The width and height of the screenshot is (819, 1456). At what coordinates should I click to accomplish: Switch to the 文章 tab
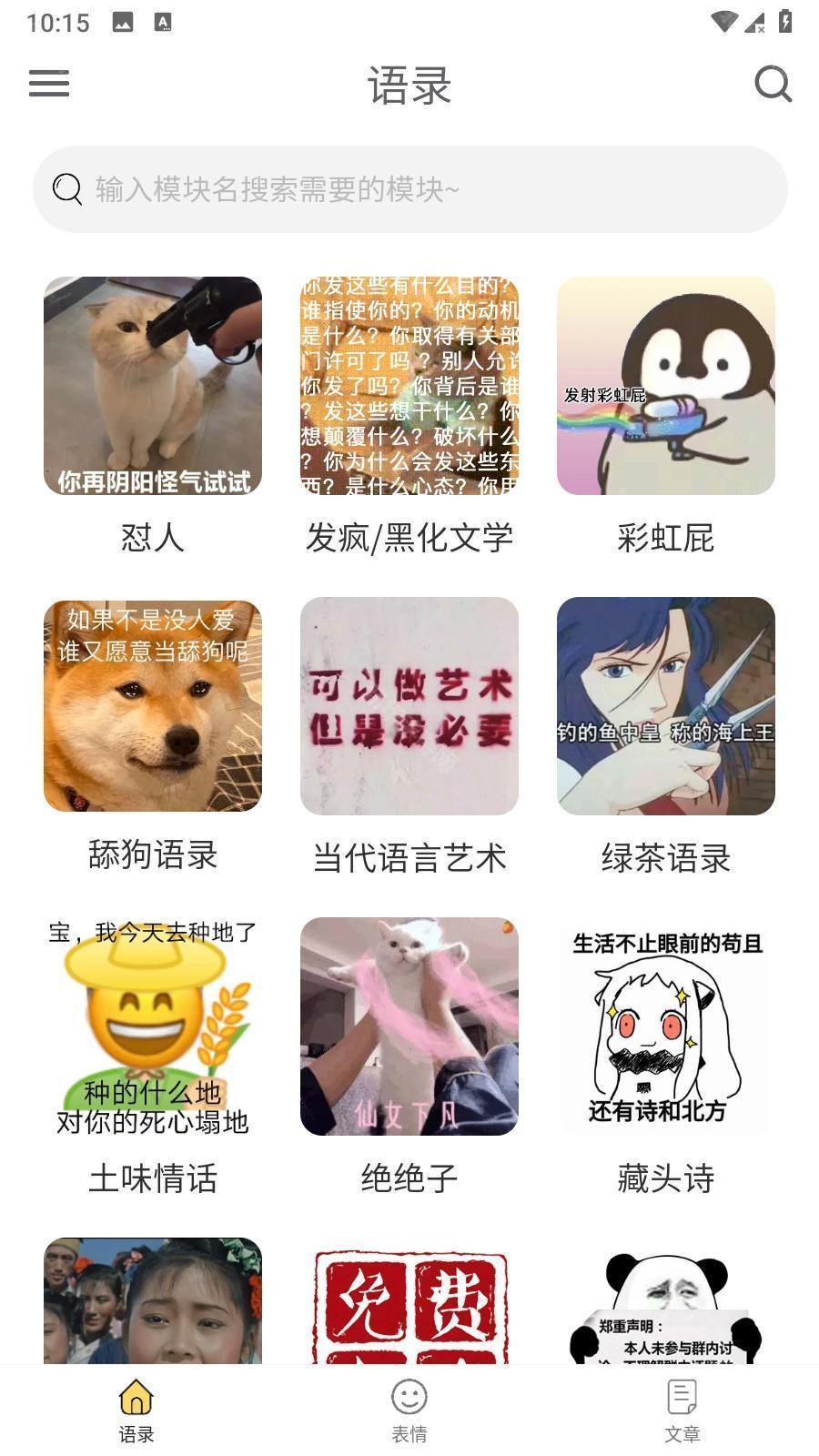pos(681,1410)
